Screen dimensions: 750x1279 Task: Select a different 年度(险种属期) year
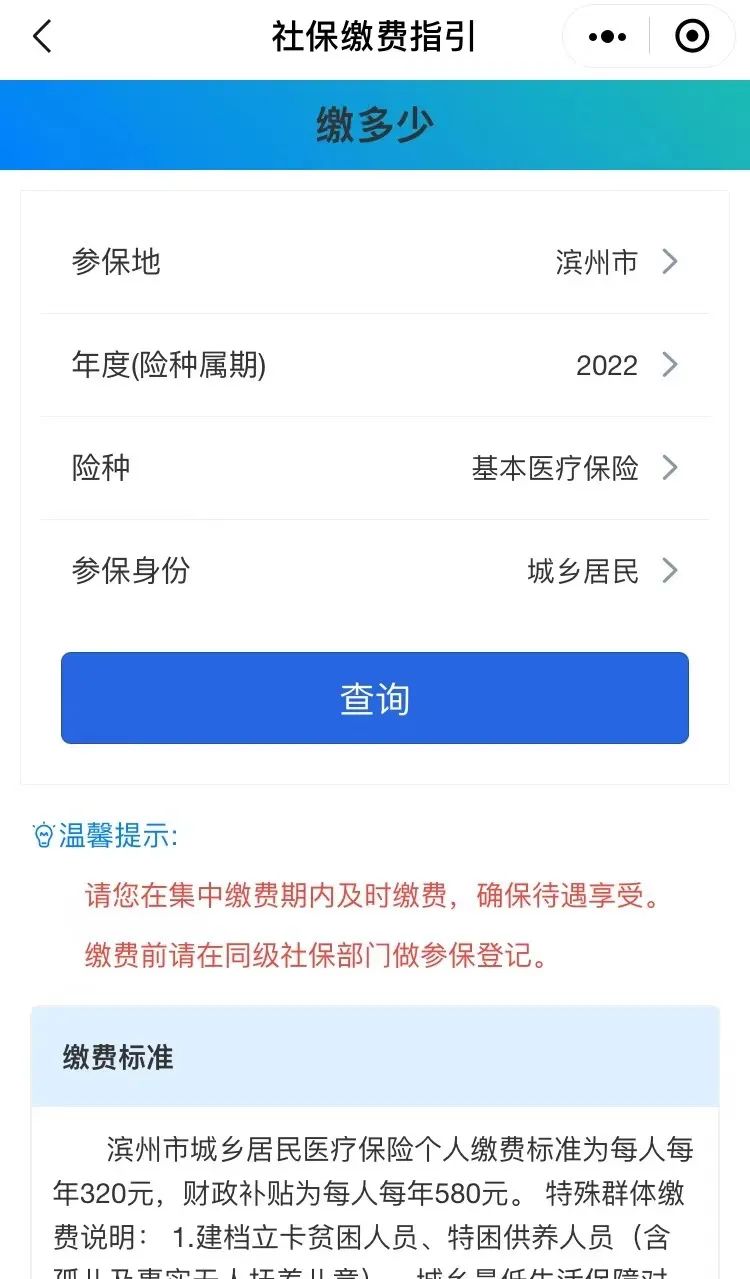pos(375,365)
